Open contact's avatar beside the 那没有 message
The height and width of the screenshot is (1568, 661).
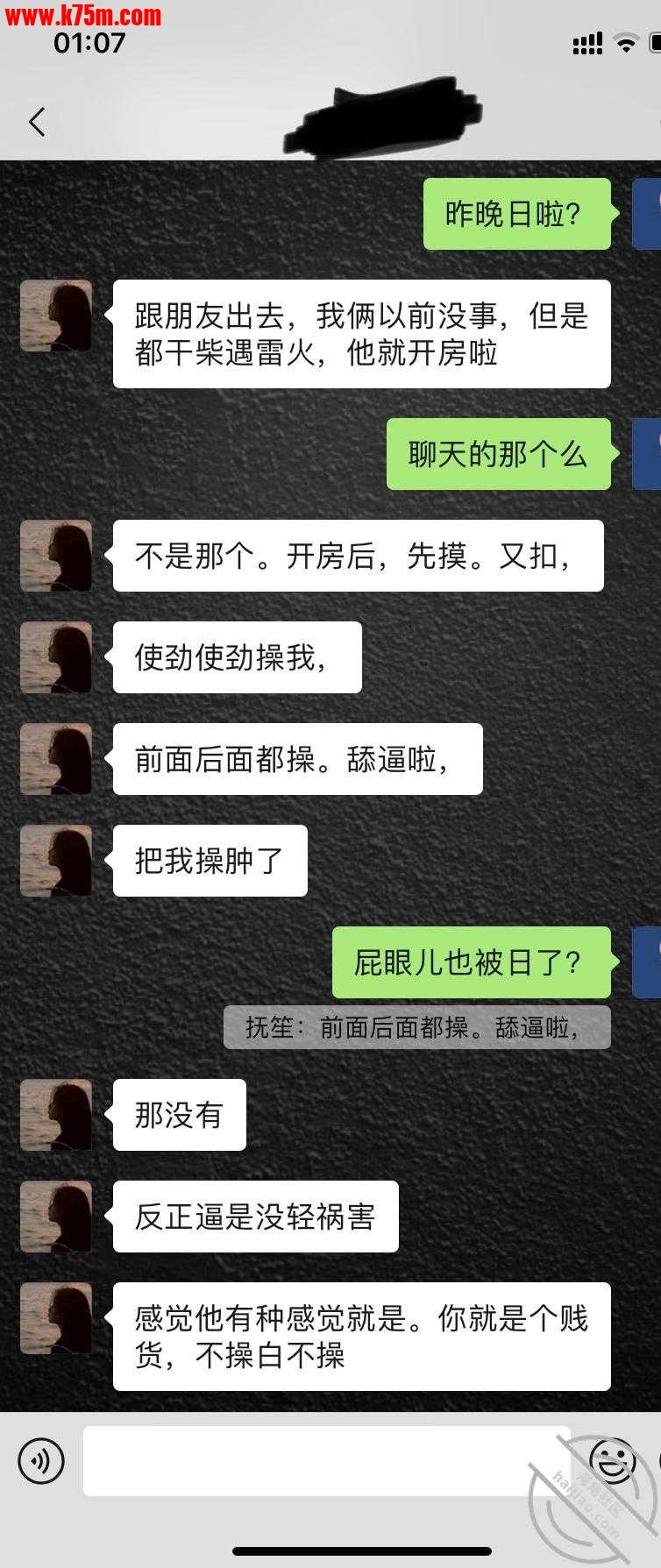tap(56, 1115)
